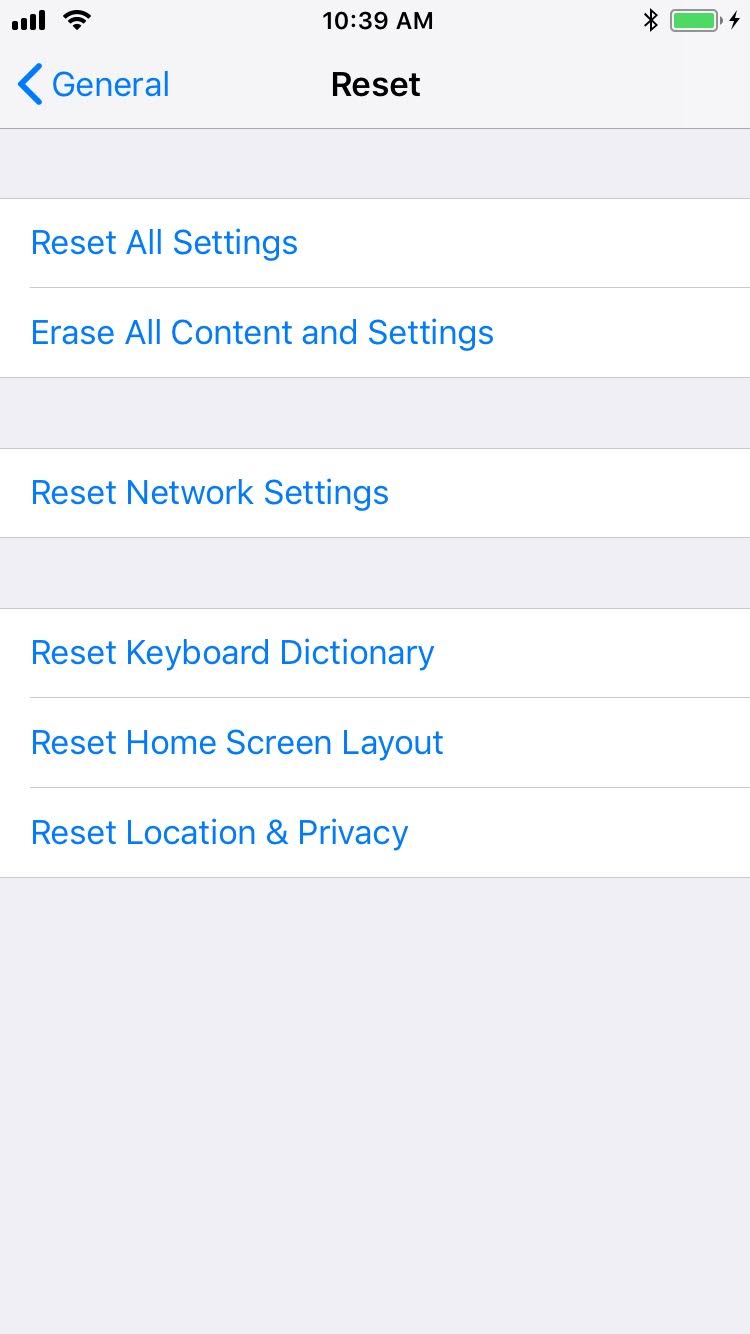Tap the Reset page title

coord(375,84)
